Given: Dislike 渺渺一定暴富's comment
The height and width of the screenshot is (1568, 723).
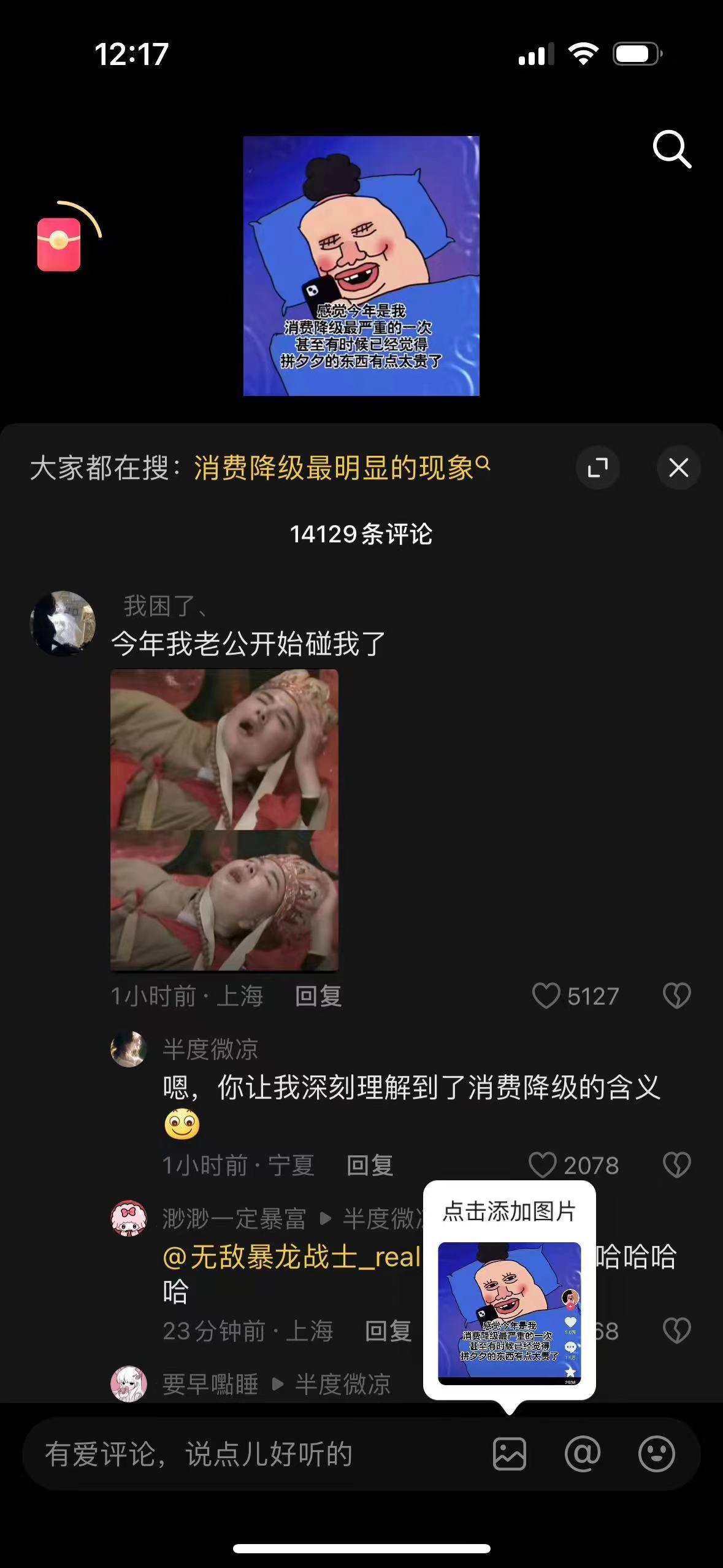Looking at the screenshot, I should coord(676,1331).
